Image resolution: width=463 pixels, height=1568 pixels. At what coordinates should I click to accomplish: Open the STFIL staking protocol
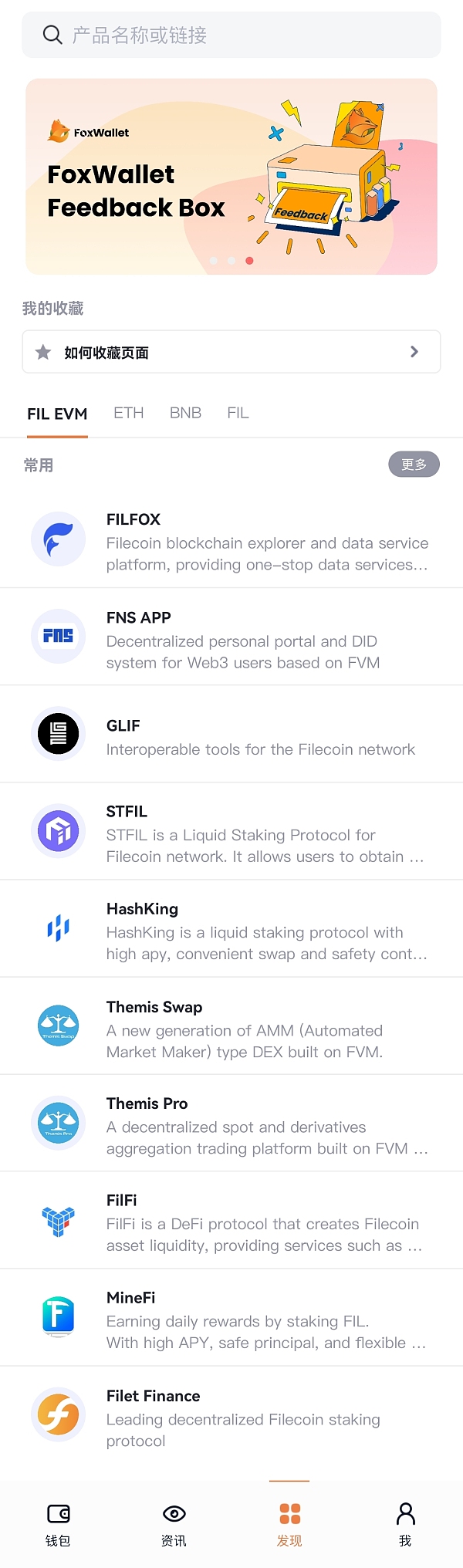231,833
